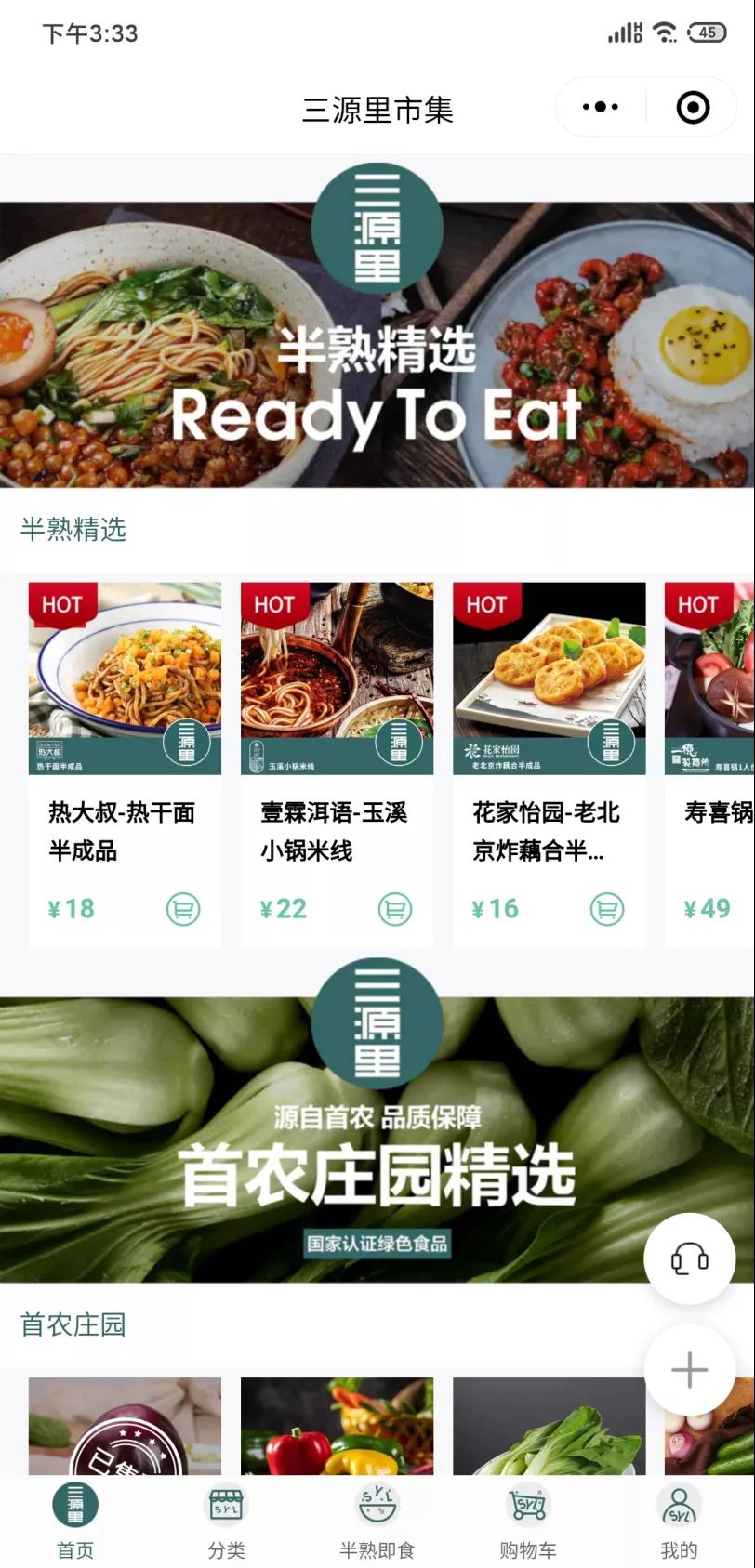Open the floating headset customer service icon
The image size is (755, 1568).
click(x=689, y=1257)
